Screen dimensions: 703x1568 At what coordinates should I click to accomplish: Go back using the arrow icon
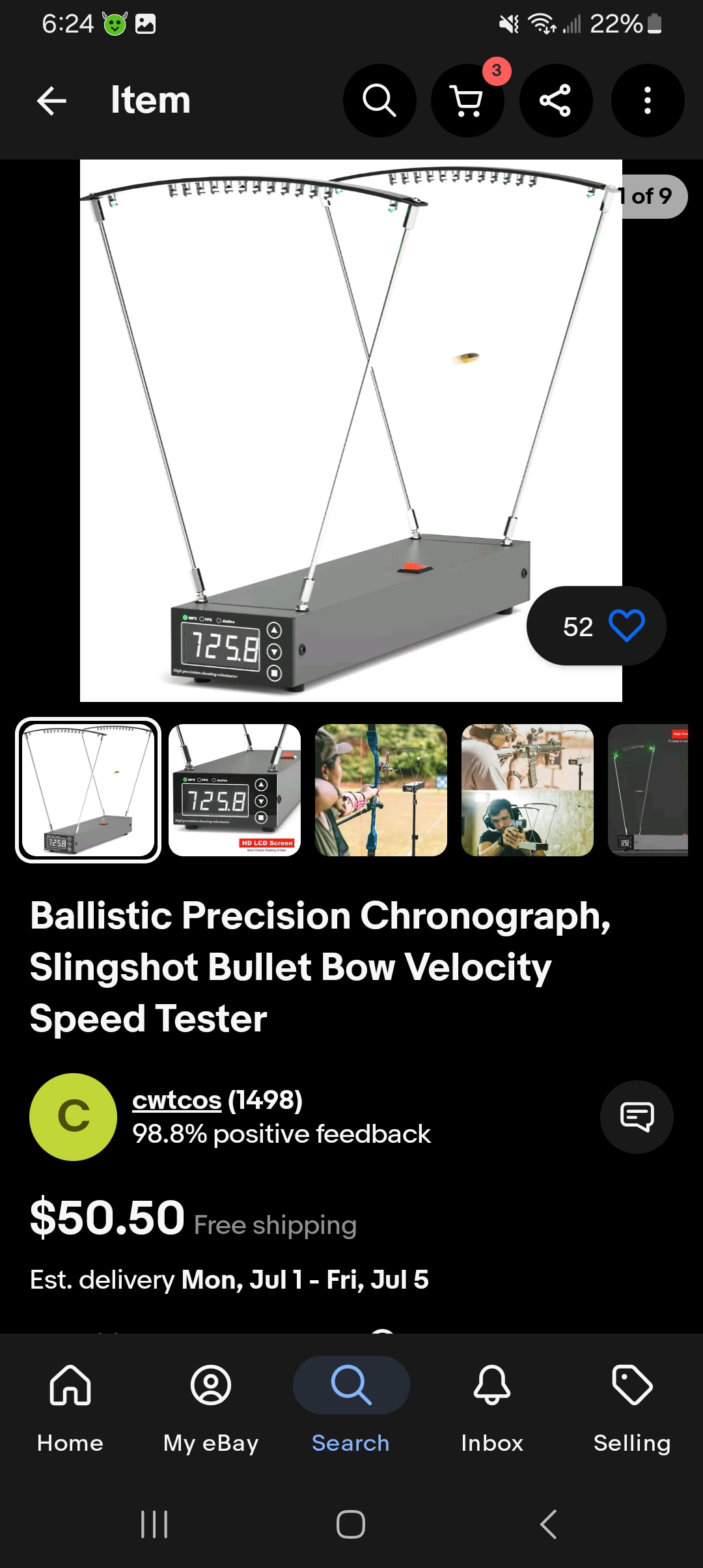[52, 101]
